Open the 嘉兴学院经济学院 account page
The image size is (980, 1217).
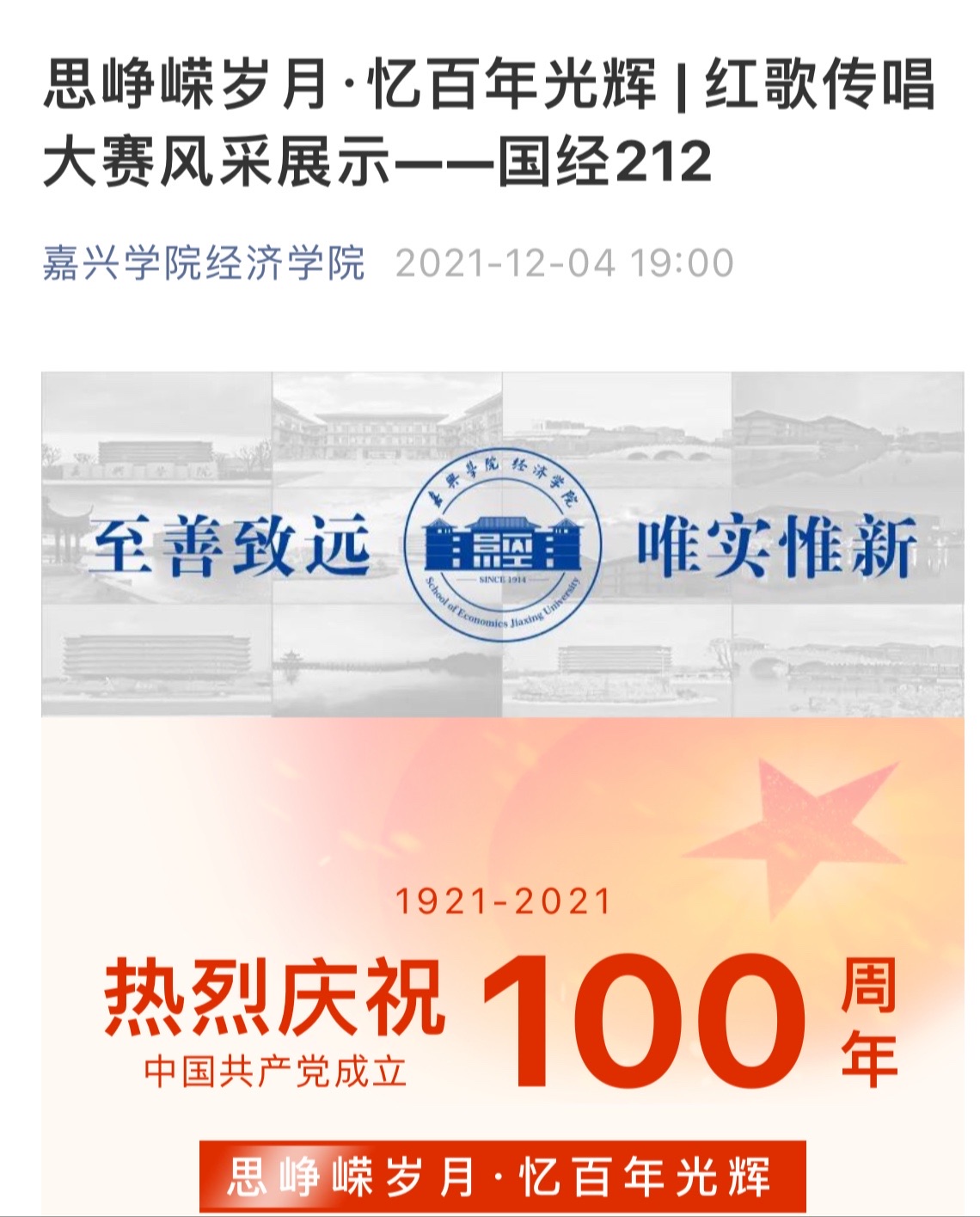click(x=204, y=263)
